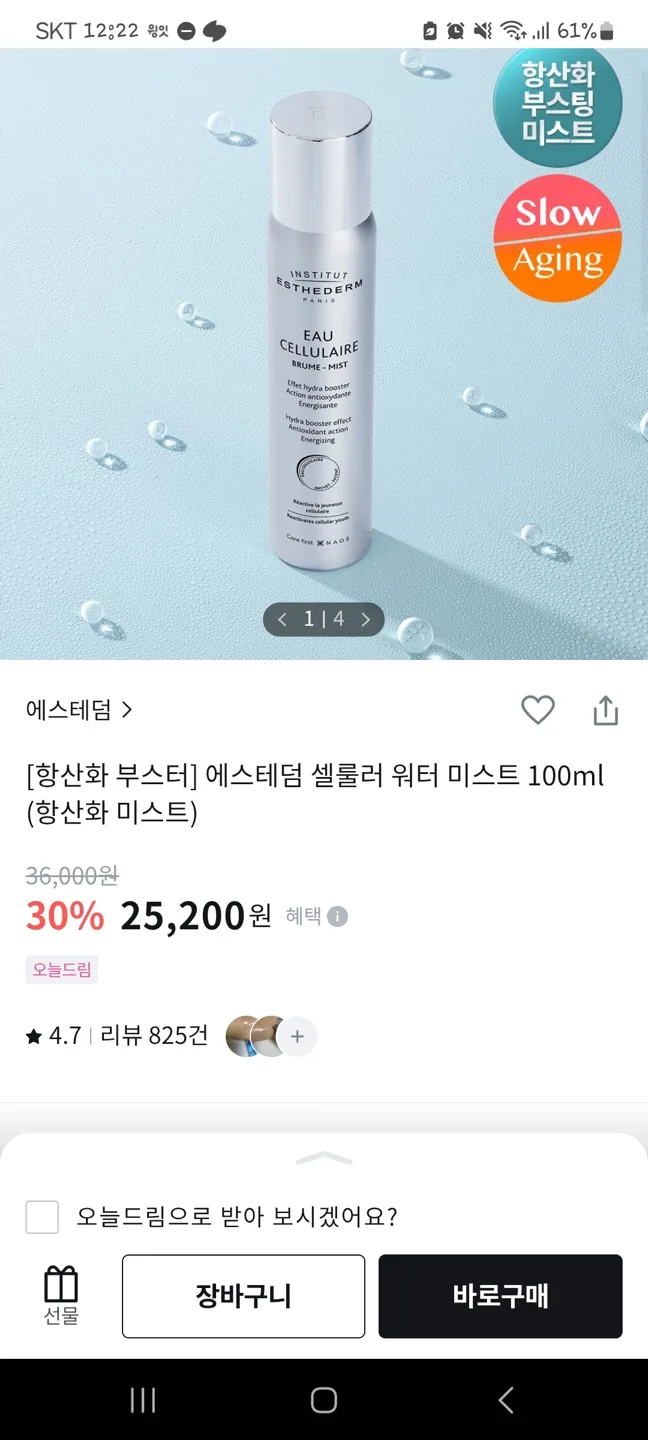Expand the bottom purchase sheet handle

[x=324, y=1158]
